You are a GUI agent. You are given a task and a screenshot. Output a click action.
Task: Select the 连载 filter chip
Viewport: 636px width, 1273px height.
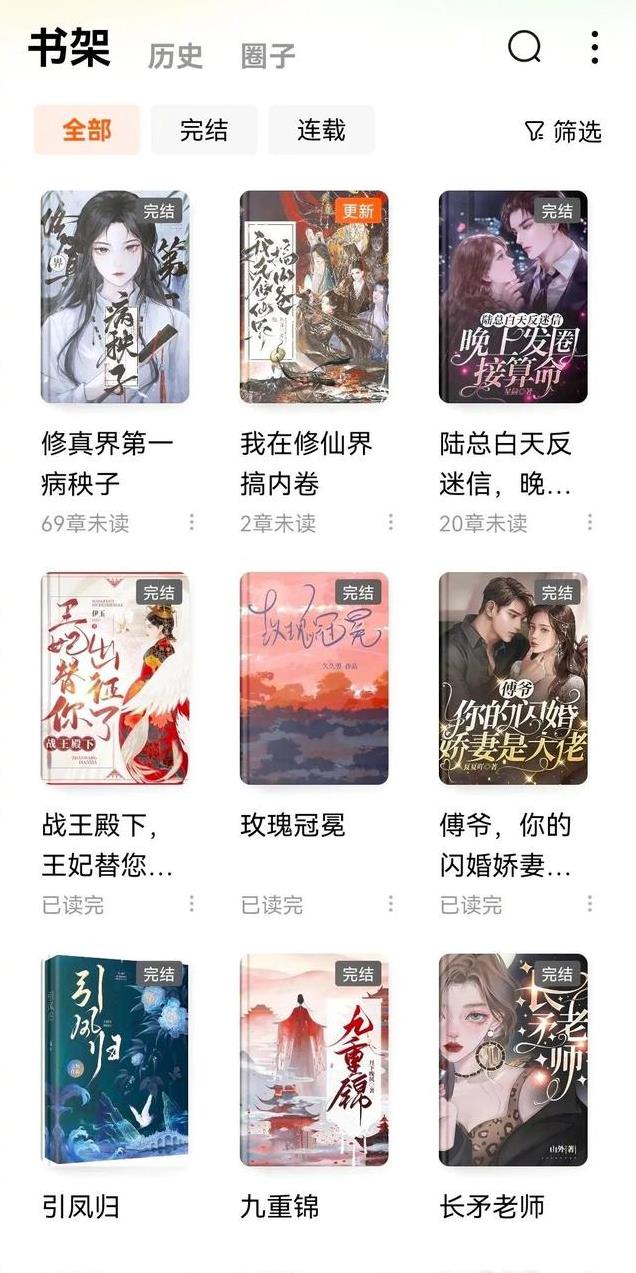coord(321,130)
